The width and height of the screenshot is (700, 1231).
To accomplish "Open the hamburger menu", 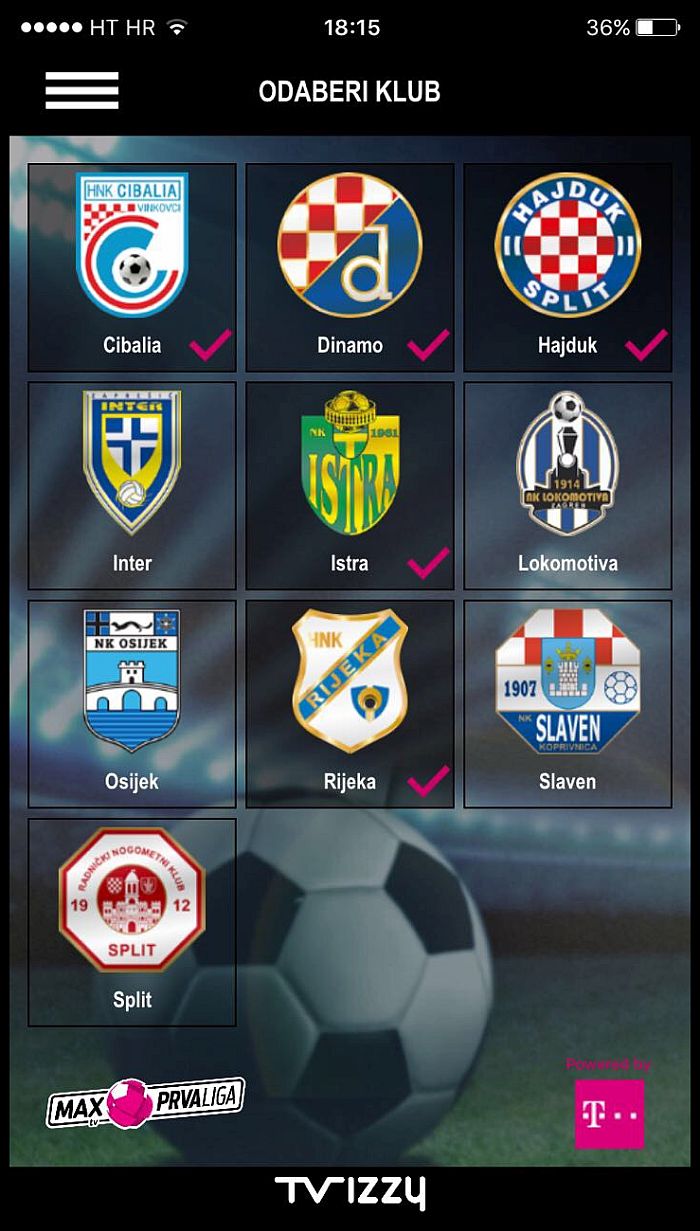I will pos(82,91).
